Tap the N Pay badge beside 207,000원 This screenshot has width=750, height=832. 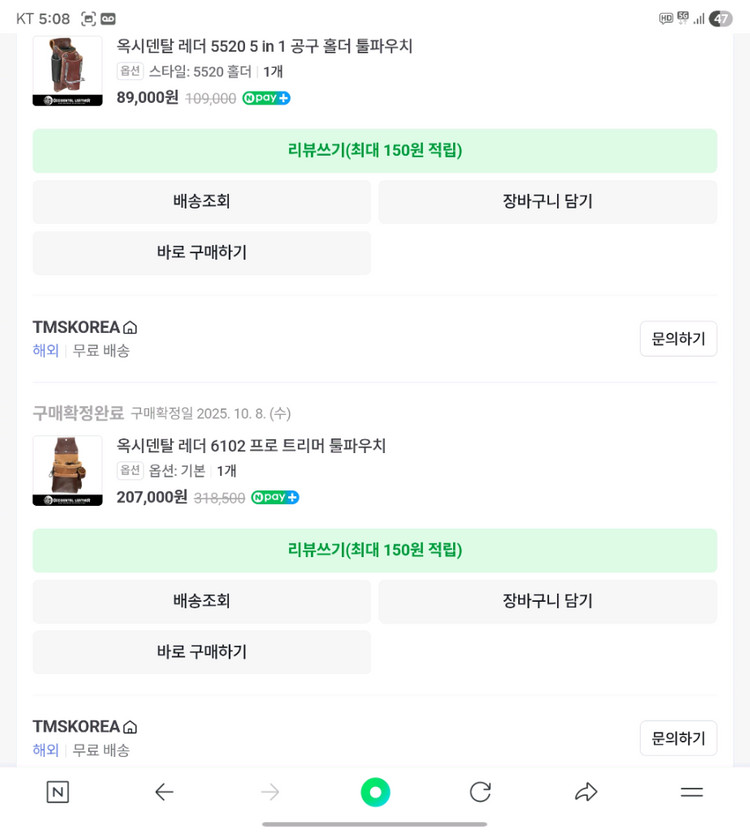click(275, 497)
